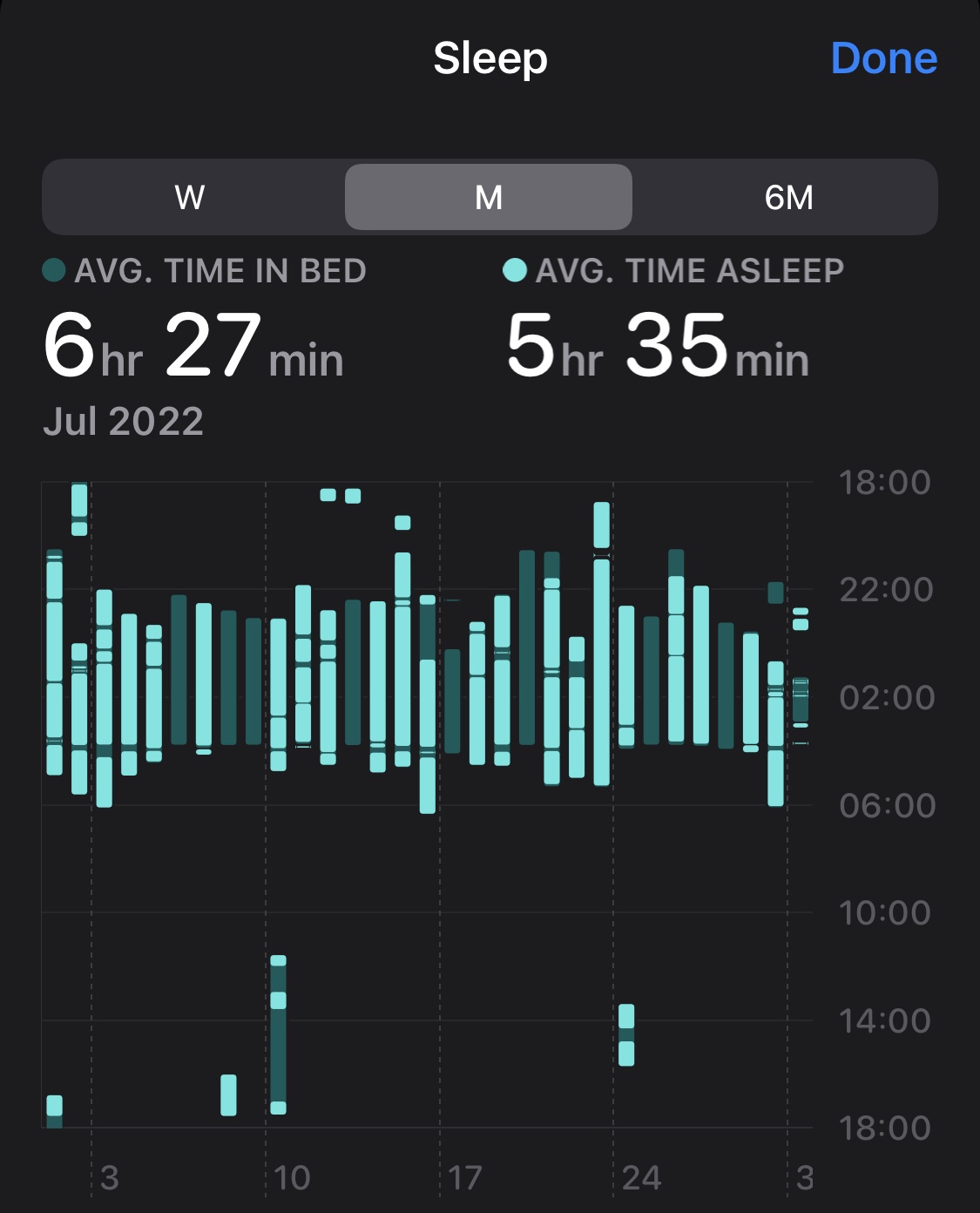Select the M monthly segment
This screenshot has width=980, height=1213.
(489, 198)
